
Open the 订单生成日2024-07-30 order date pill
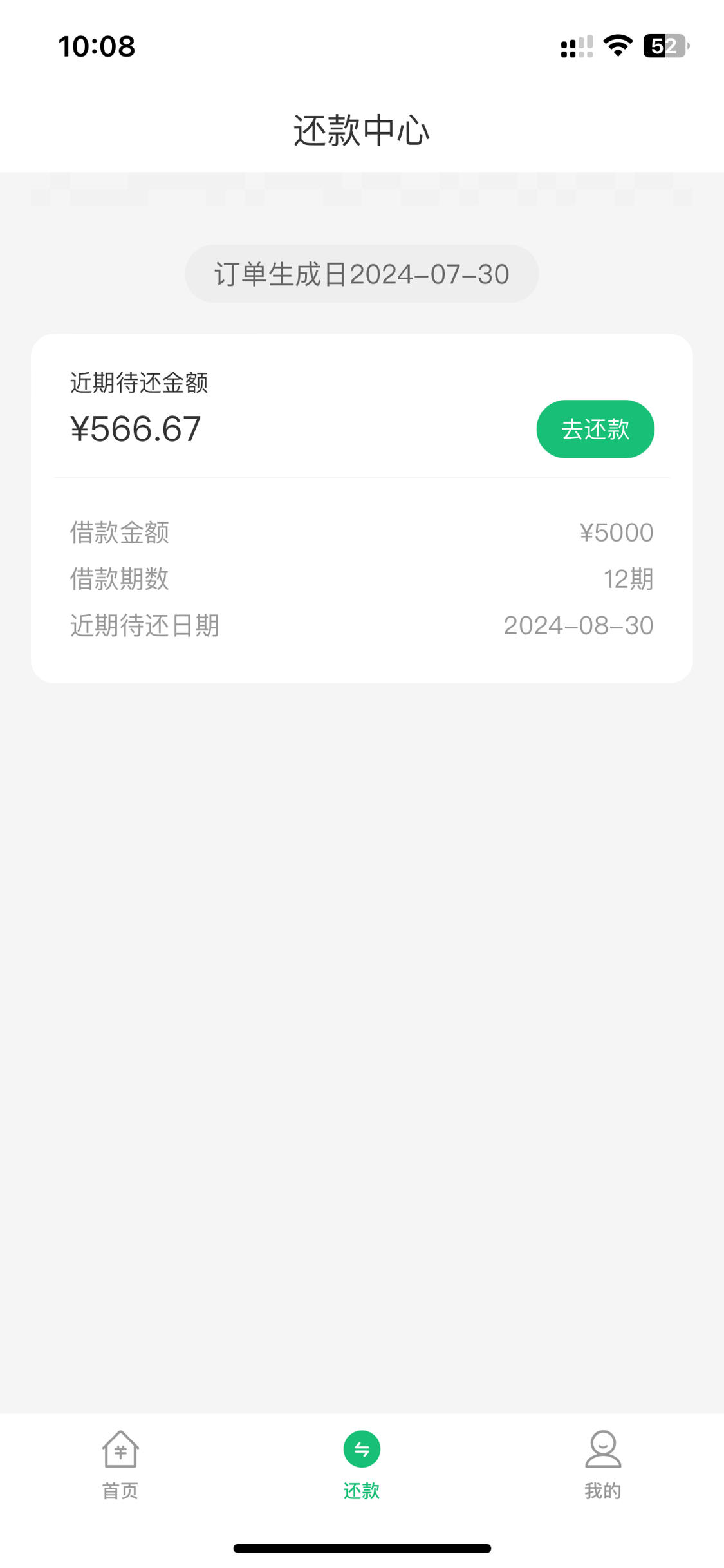(362, 273)
